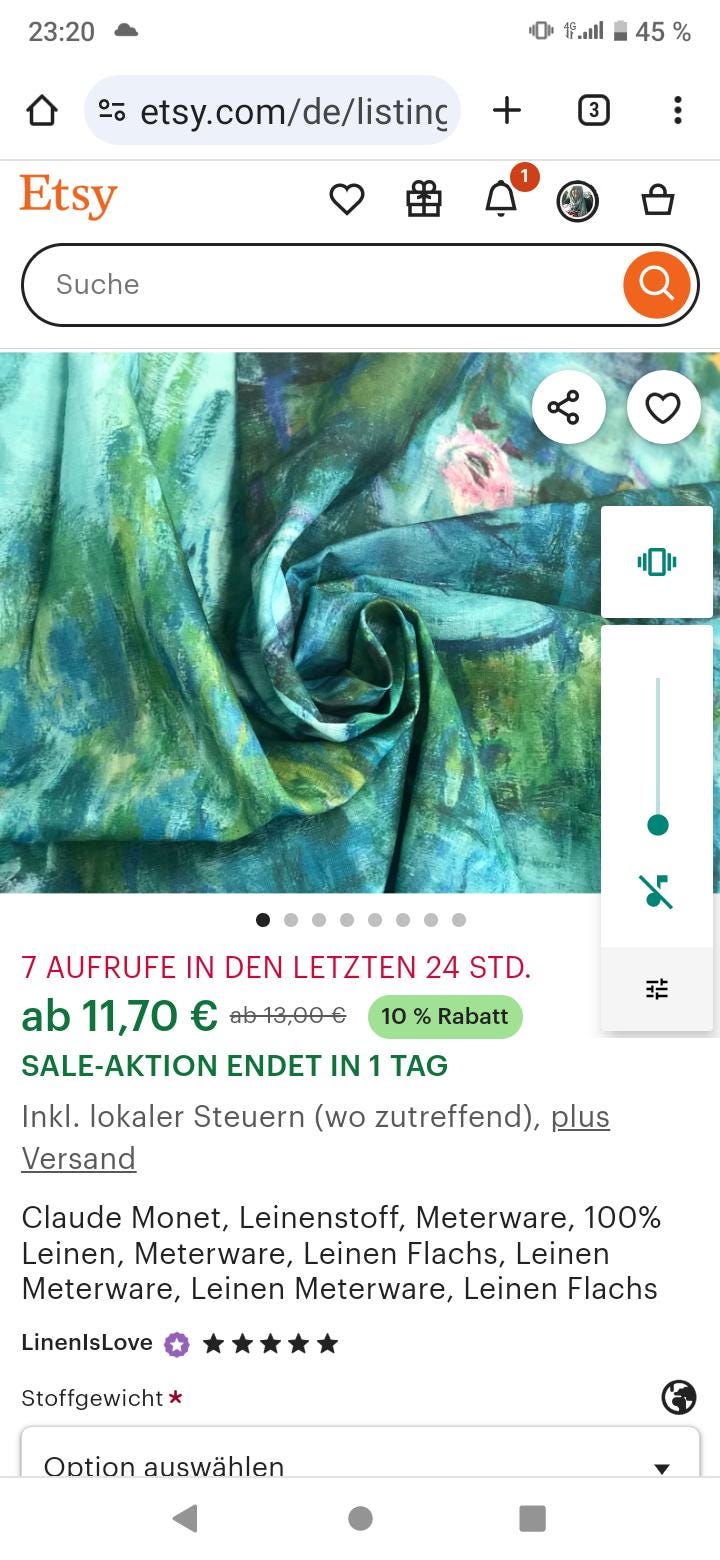720x1560 pixels.
Task: Open the volume settings sliders icon
Action: coord(657,989)
